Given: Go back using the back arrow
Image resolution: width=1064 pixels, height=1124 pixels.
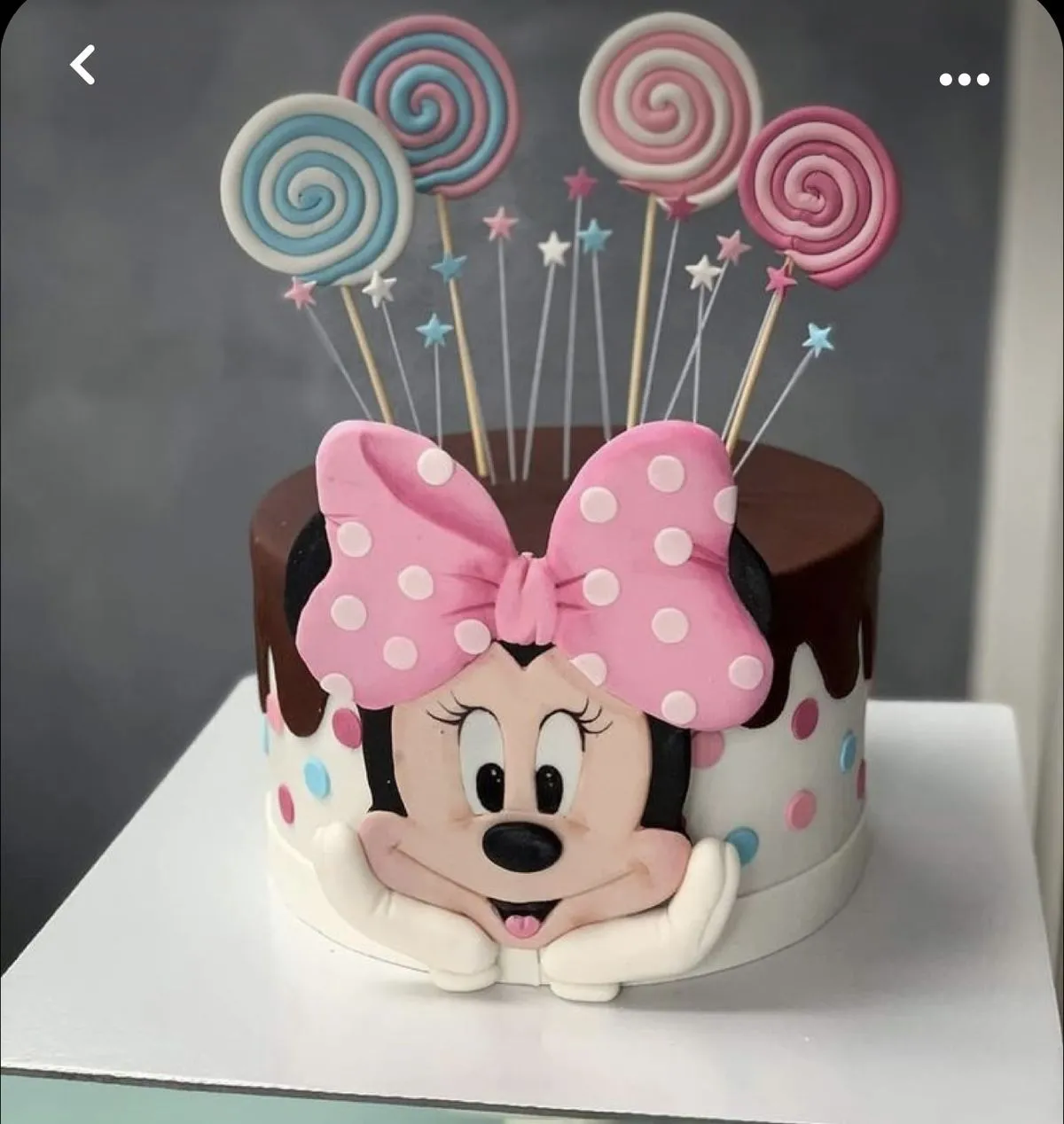Looking at the screenshot, I should pos(82,66).
